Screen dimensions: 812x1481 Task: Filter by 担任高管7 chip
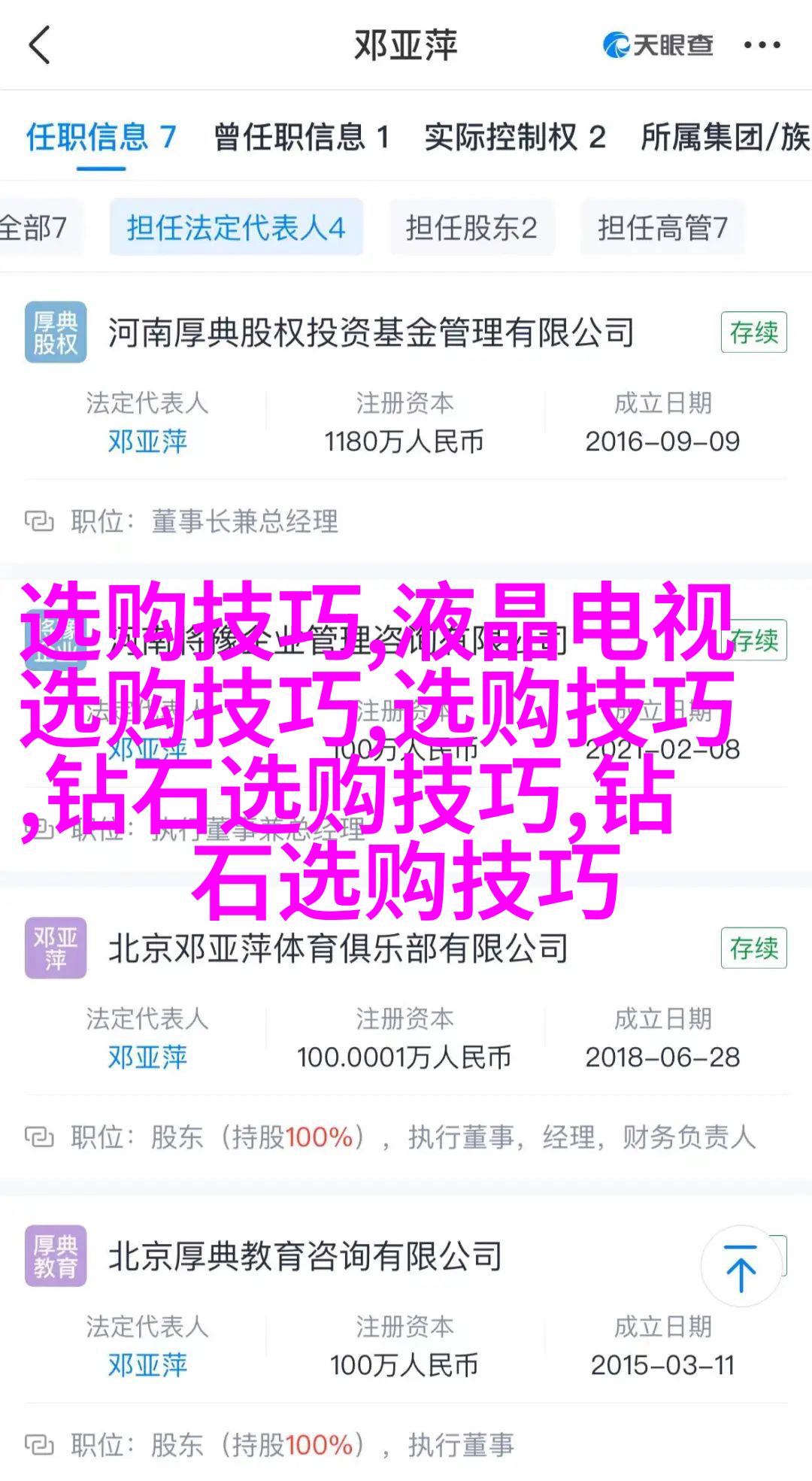point(662,227)
